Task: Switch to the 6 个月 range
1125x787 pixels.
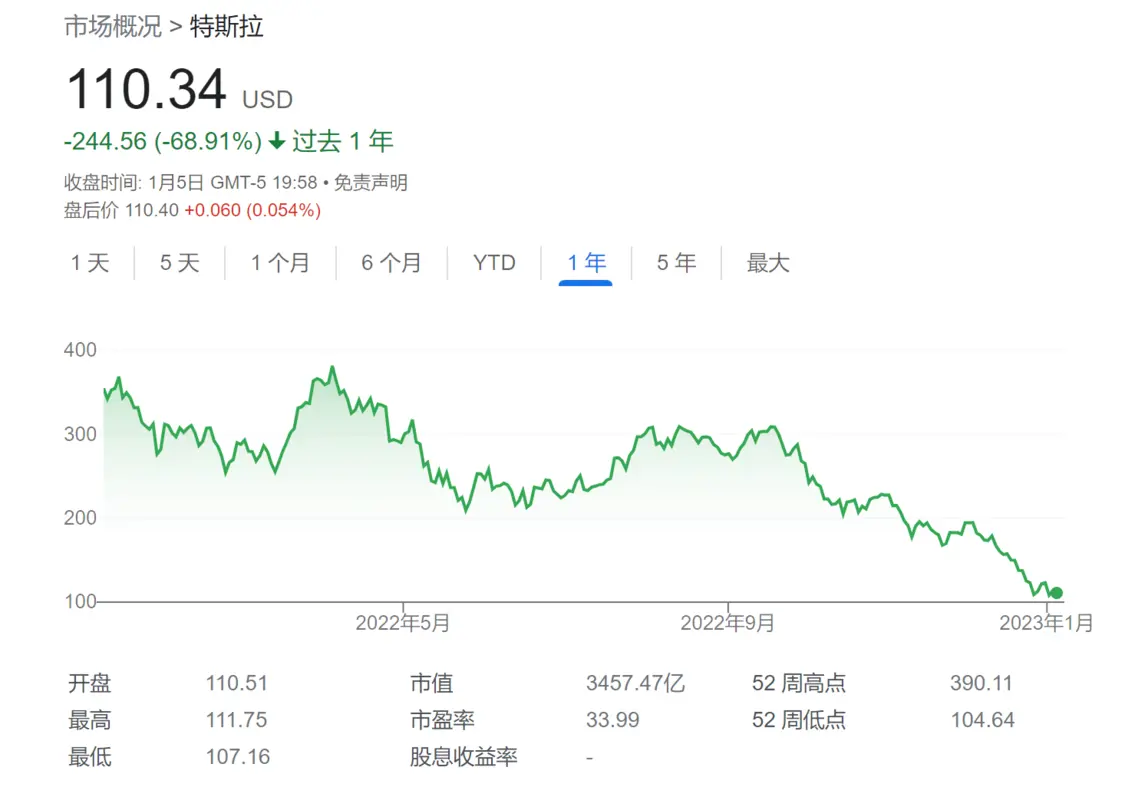Action: click(x=391, y=263)
